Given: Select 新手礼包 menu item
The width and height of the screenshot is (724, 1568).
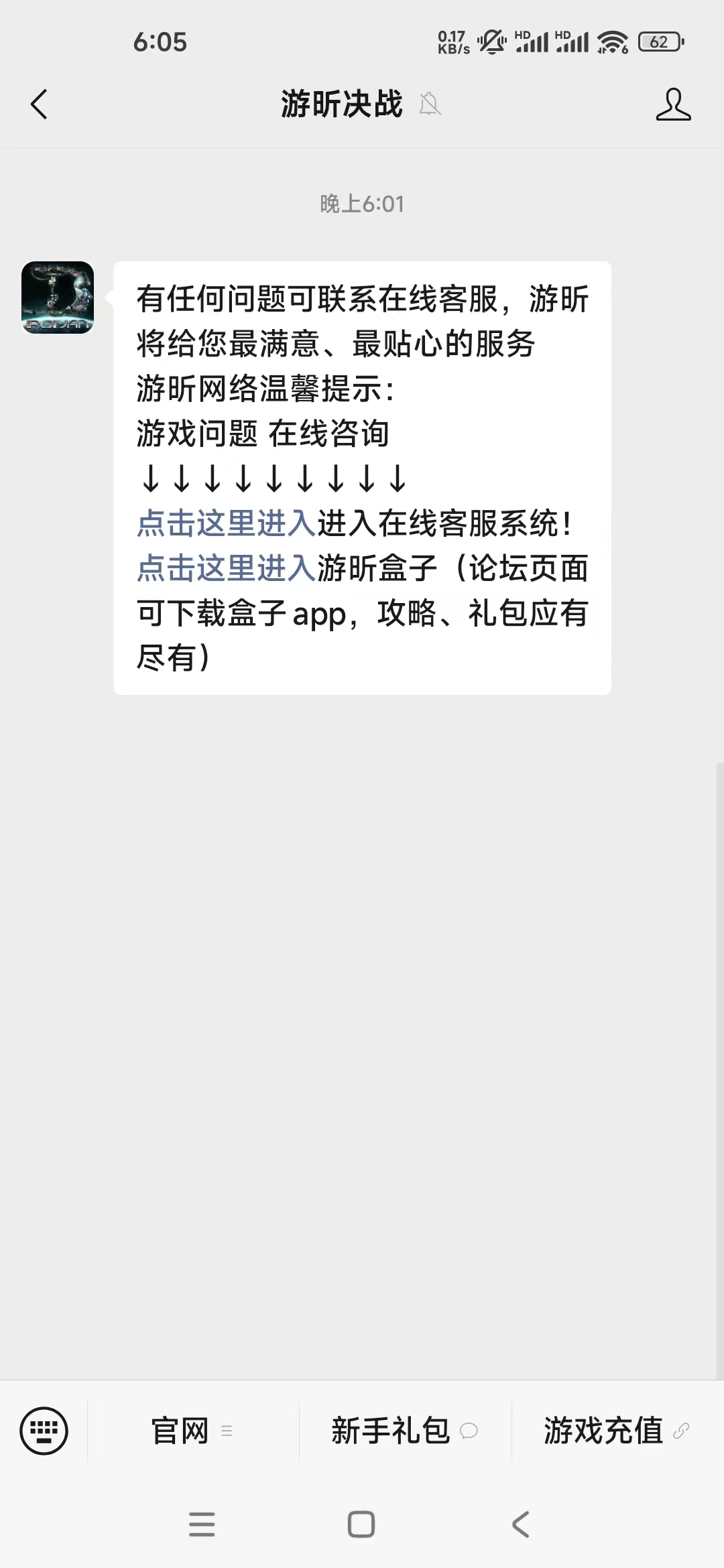Looking at the screenshot, I should coord(404,1431).
